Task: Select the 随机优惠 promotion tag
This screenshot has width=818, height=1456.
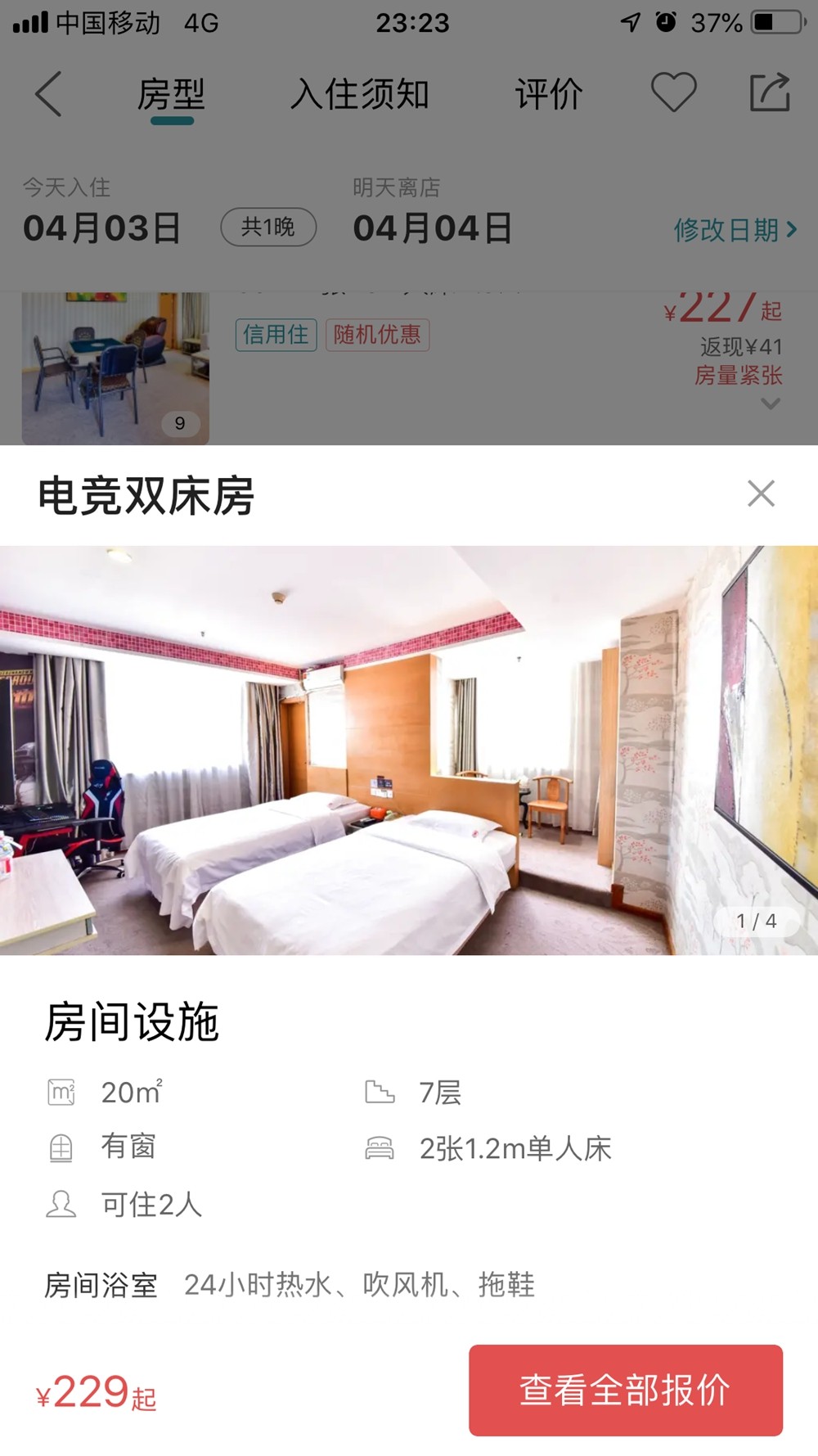Action: [379, 336]
